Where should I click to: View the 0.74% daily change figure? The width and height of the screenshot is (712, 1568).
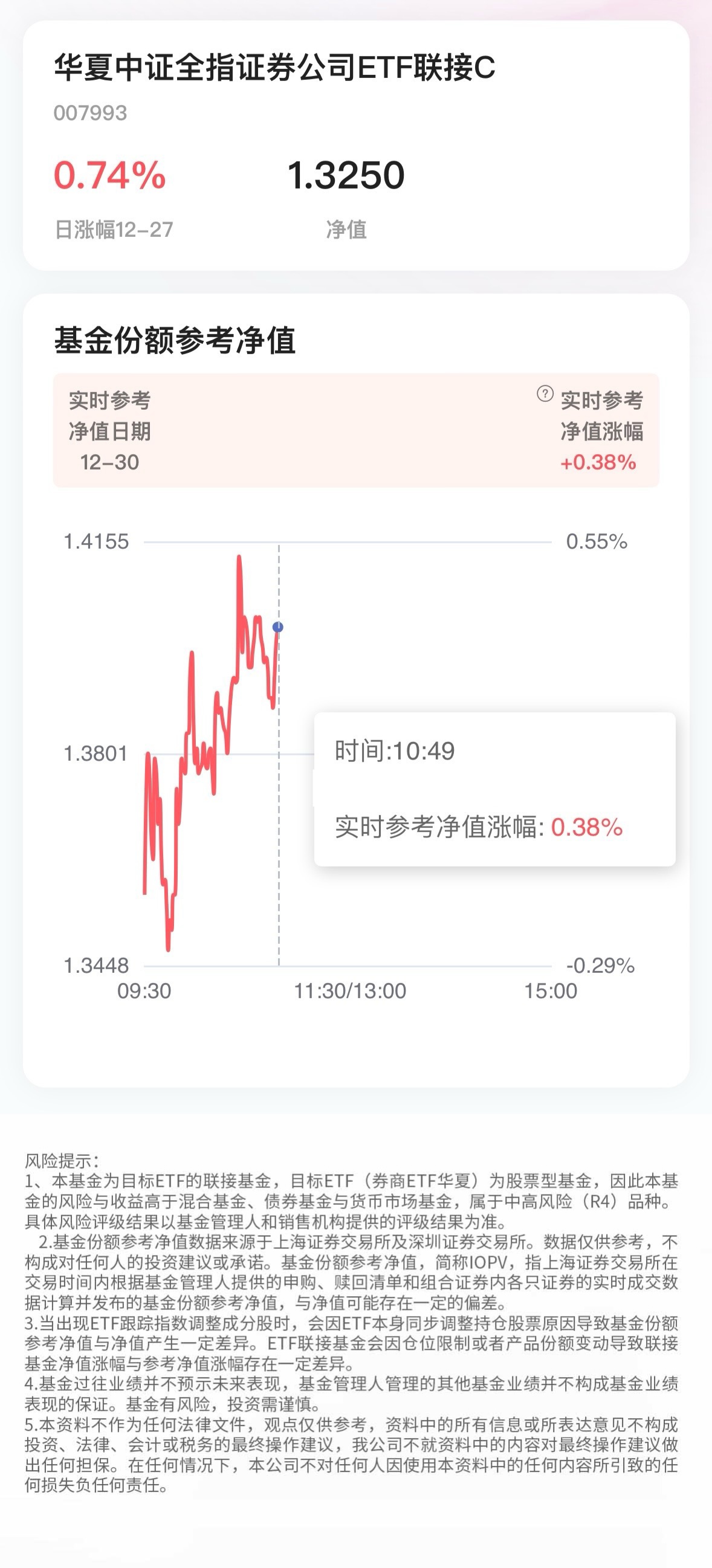(107, 175)
